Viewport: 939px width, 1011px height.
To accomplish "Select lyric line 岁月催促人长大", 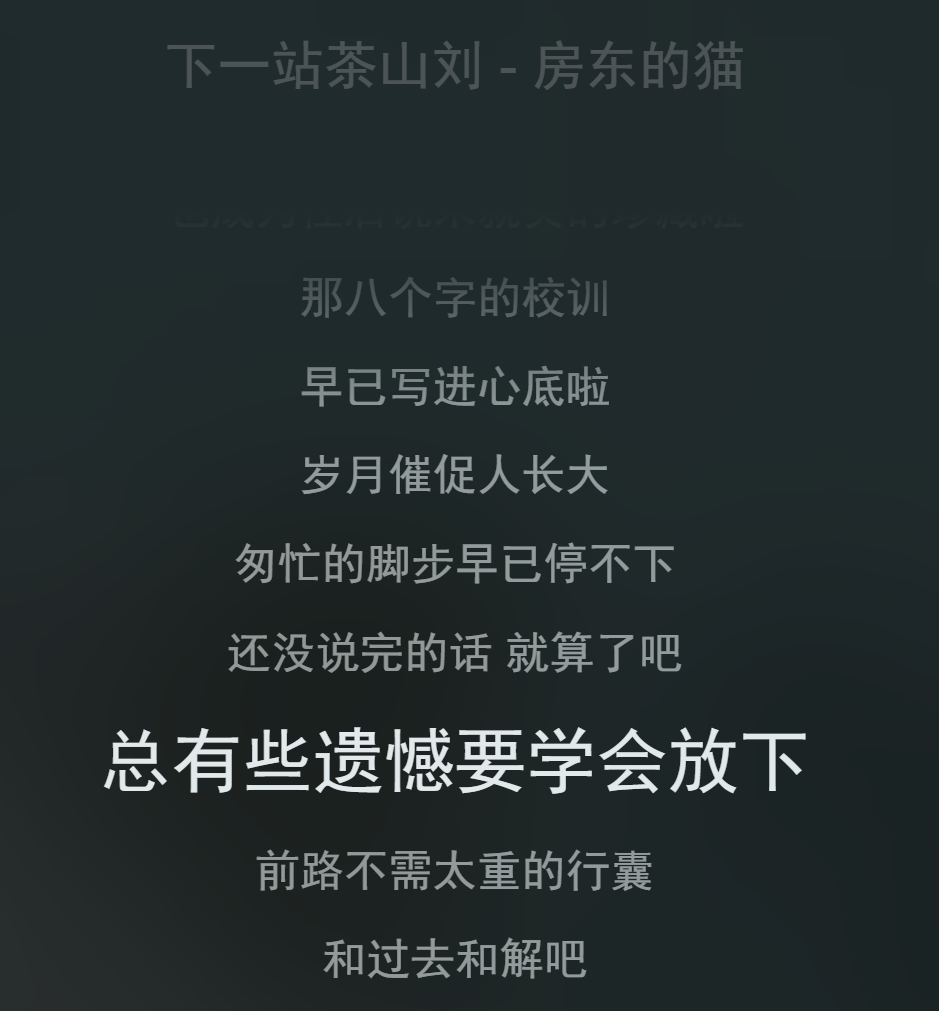I will 454,475.
